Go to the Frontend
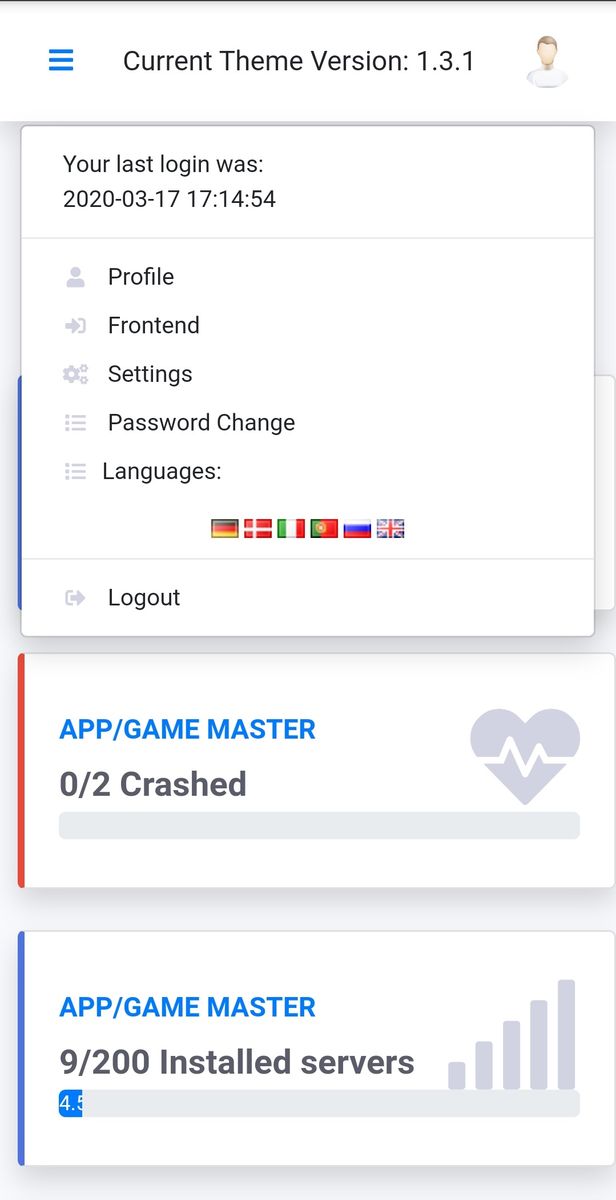Image resolution: width=616 pixels, height=1200 pixels. pyautogui.click(x=153, y=325)
